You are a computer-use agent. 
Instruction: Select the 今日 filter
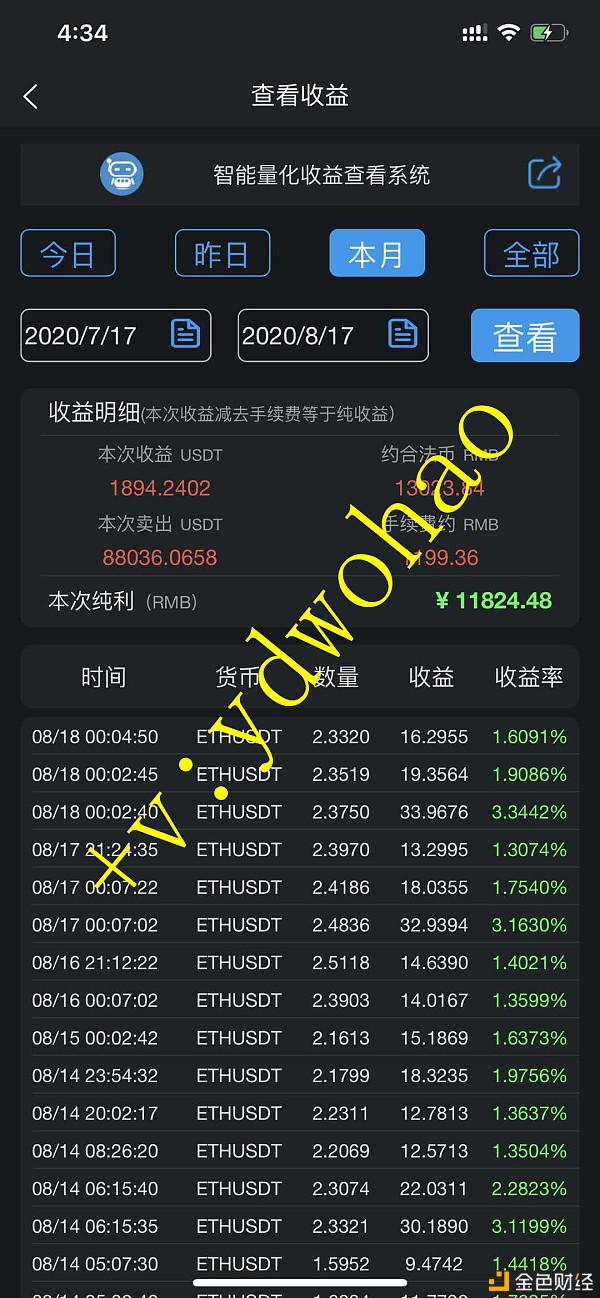[68, 253]
